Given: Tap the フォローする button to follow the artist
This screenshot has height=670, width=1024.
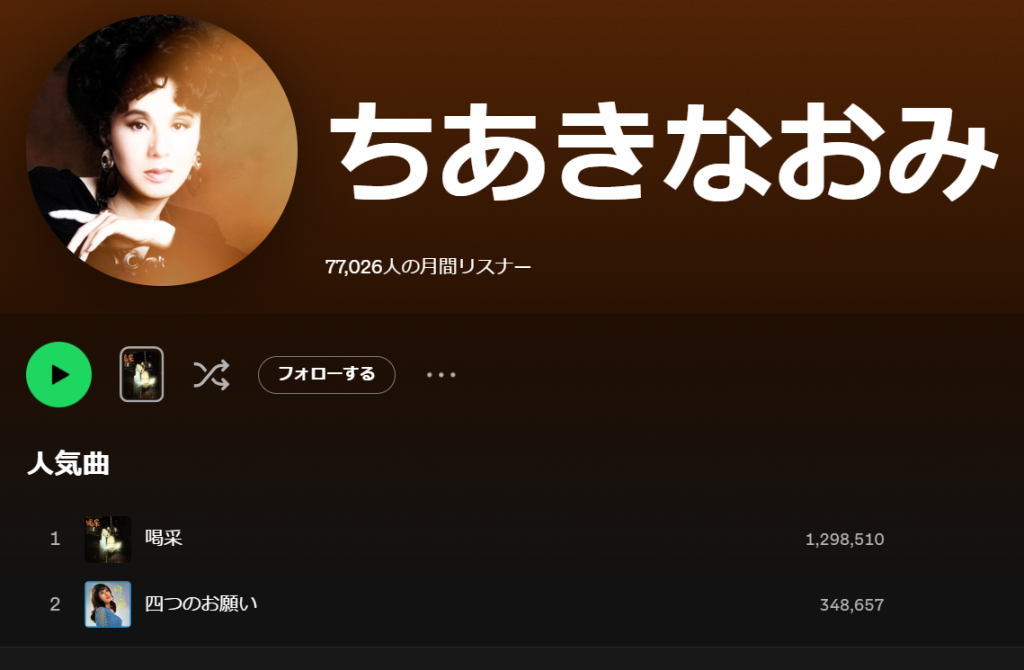Looking at the screenshot, I should point(326,374).
